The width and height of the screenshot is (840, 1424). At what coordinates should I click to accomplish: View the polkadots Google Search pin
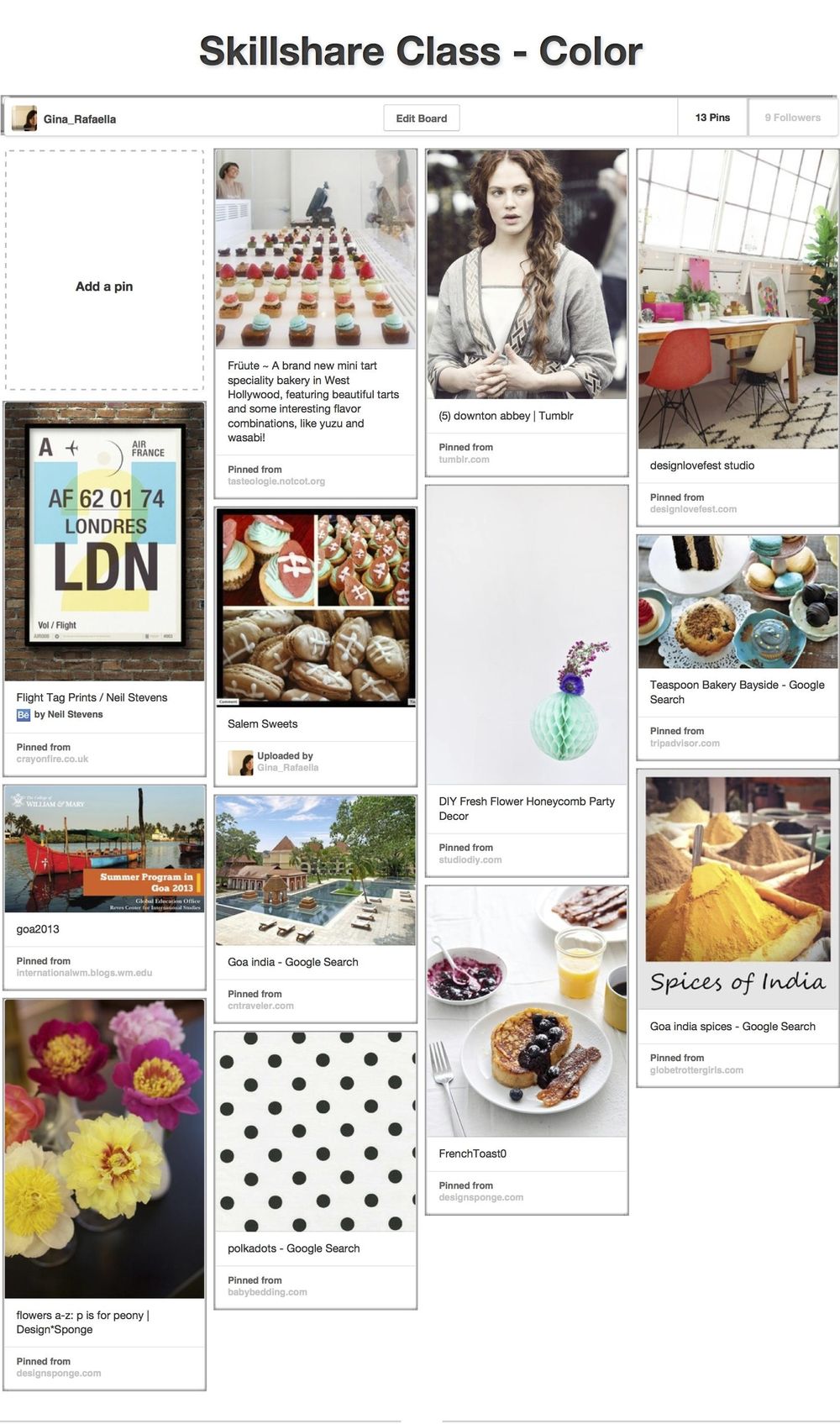(316, 1132)
